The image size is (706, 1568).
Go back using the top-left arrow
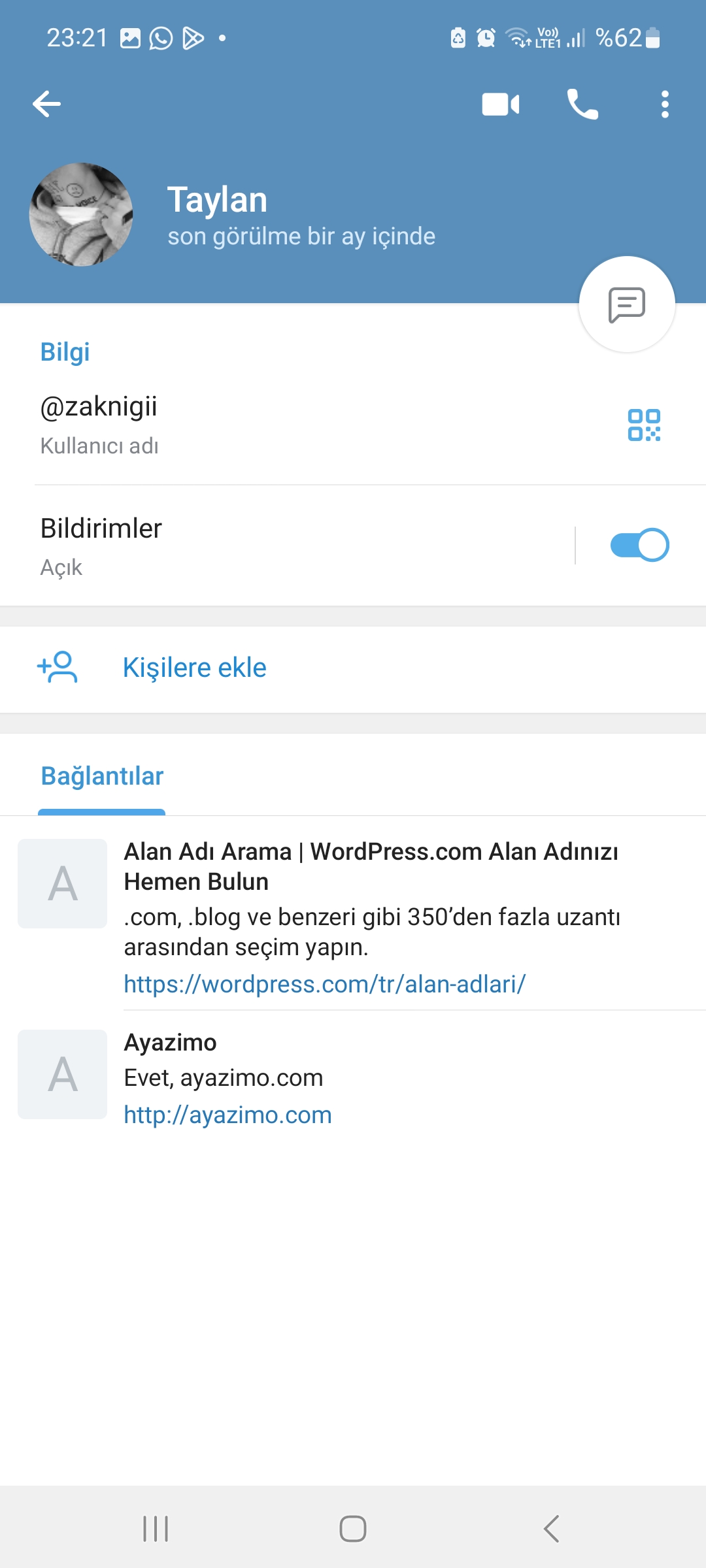click(46, 104)
